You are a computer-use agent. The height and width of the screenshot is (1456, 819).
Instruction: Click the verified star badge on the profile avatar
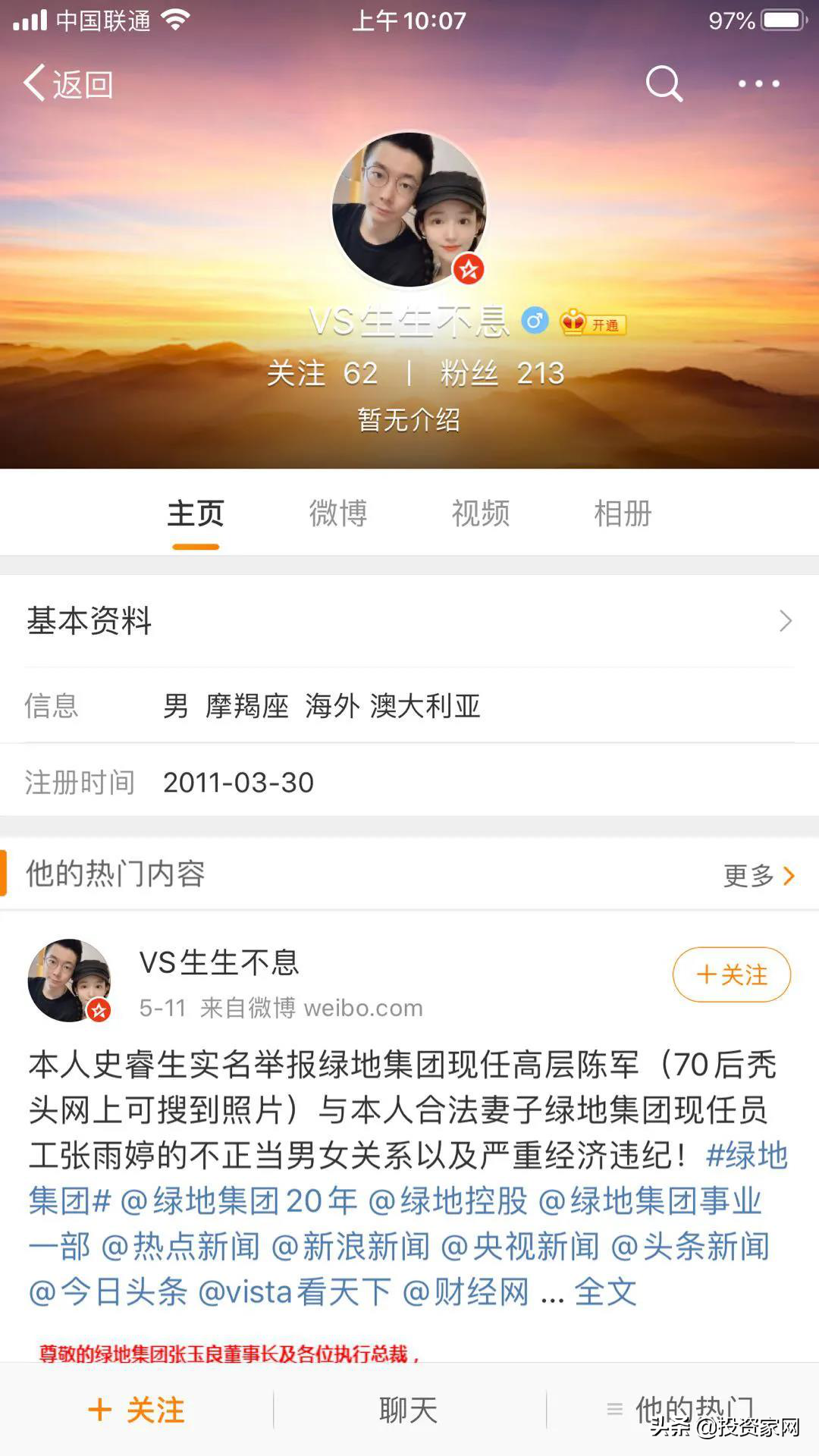[x=467, y=267]
